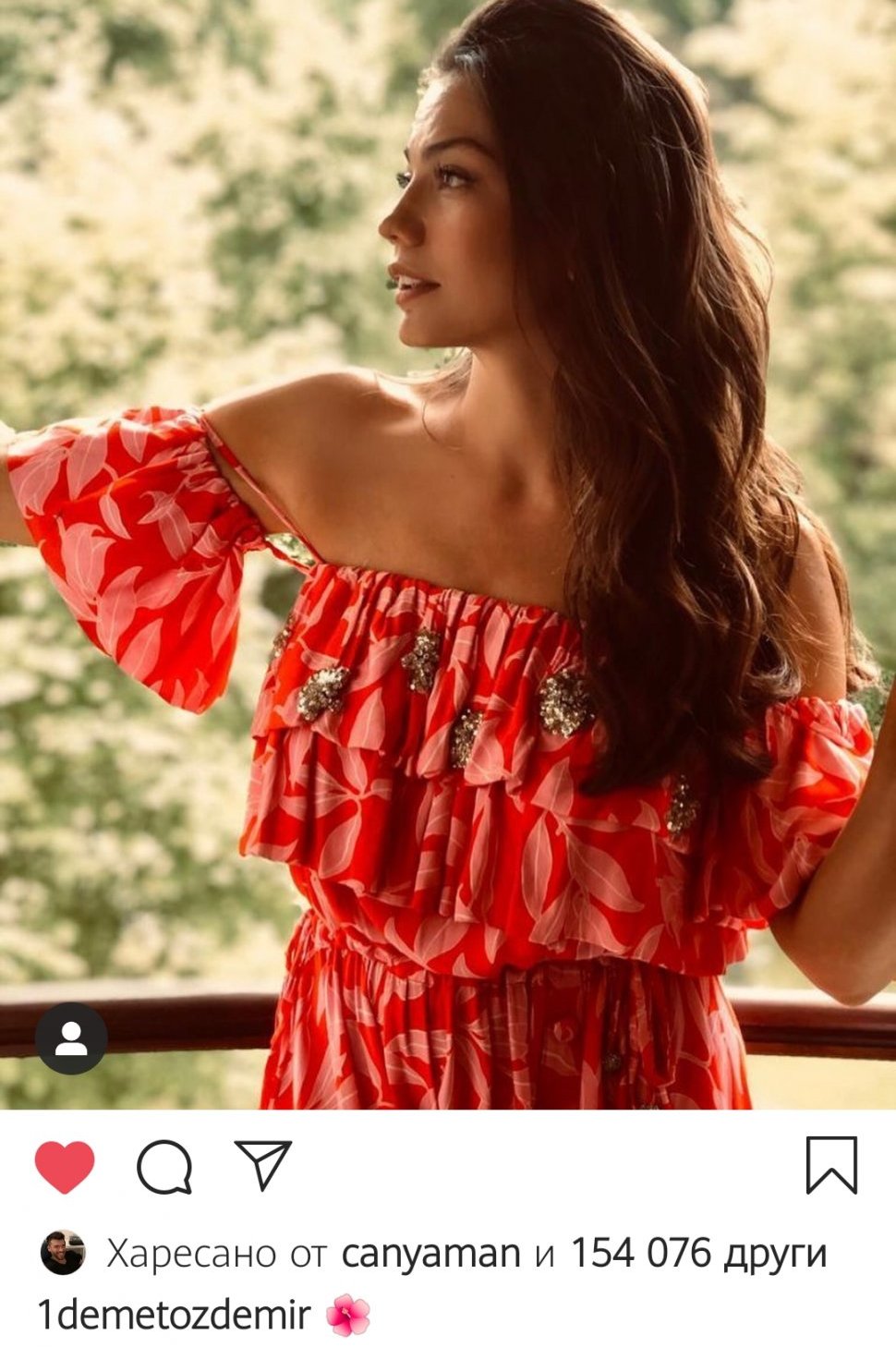View the 154 076 others who liked
Viewport: 896px width, 1347px height.
697,1254
